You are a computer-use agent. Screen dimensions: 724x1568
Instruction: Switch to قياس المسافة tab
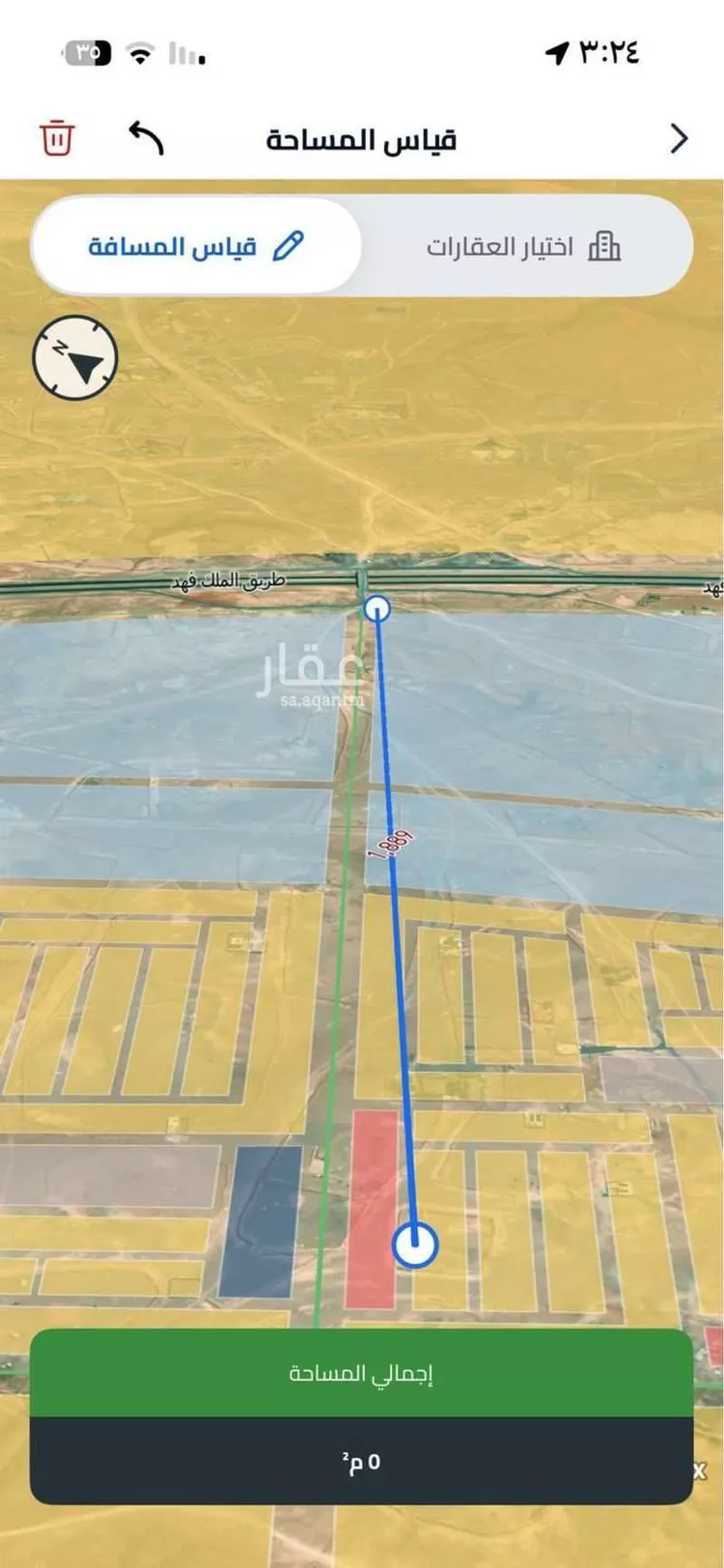pyautogui.click(x=197, y=246)
